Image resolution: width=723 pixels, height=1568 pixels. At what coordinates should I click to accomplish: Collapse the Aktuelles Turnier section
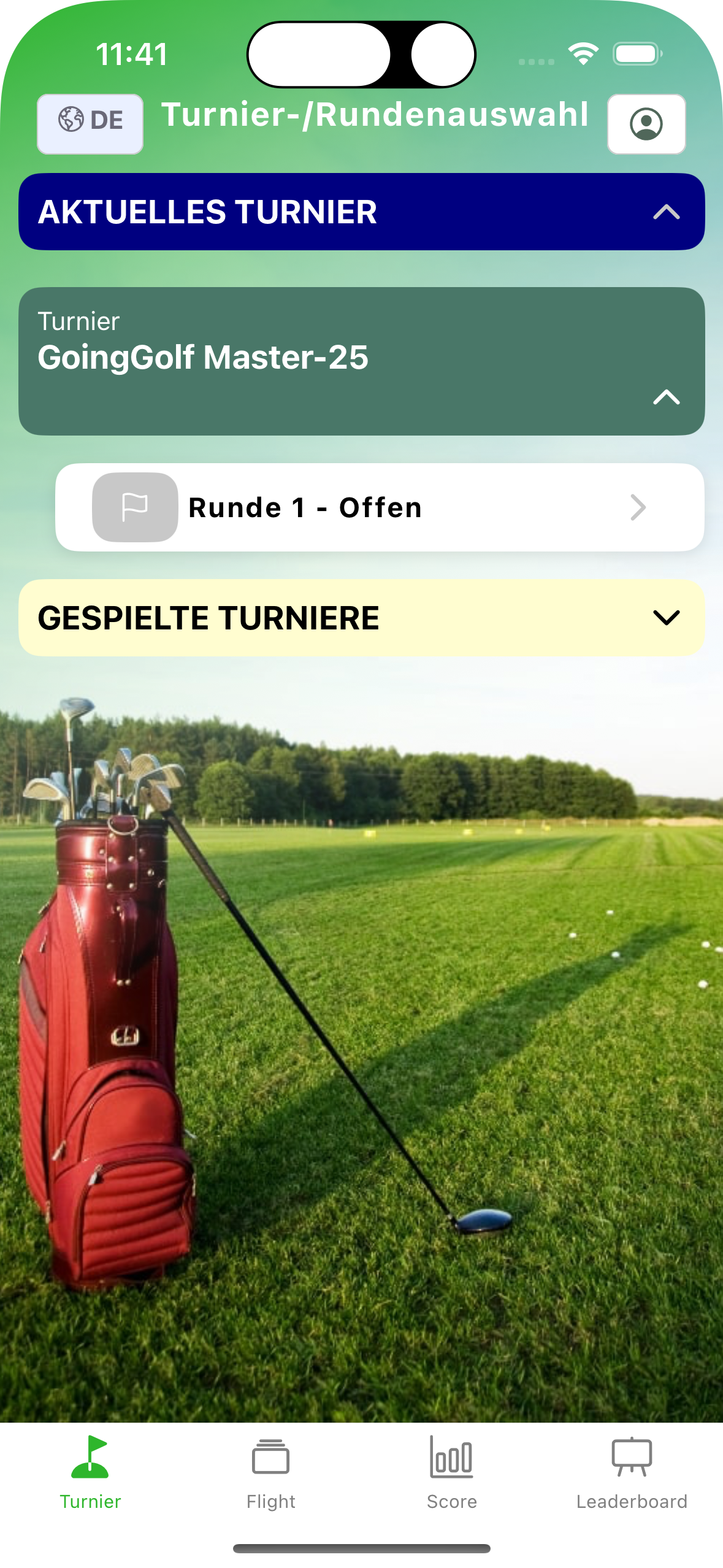[361, 212]
